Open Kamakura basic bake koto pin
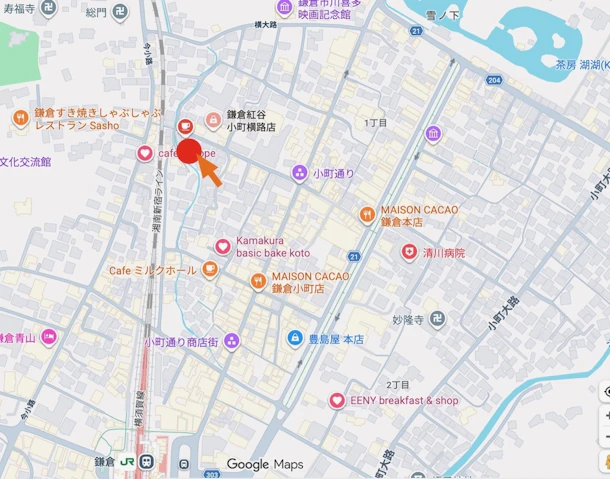 [x=222, y=247]
